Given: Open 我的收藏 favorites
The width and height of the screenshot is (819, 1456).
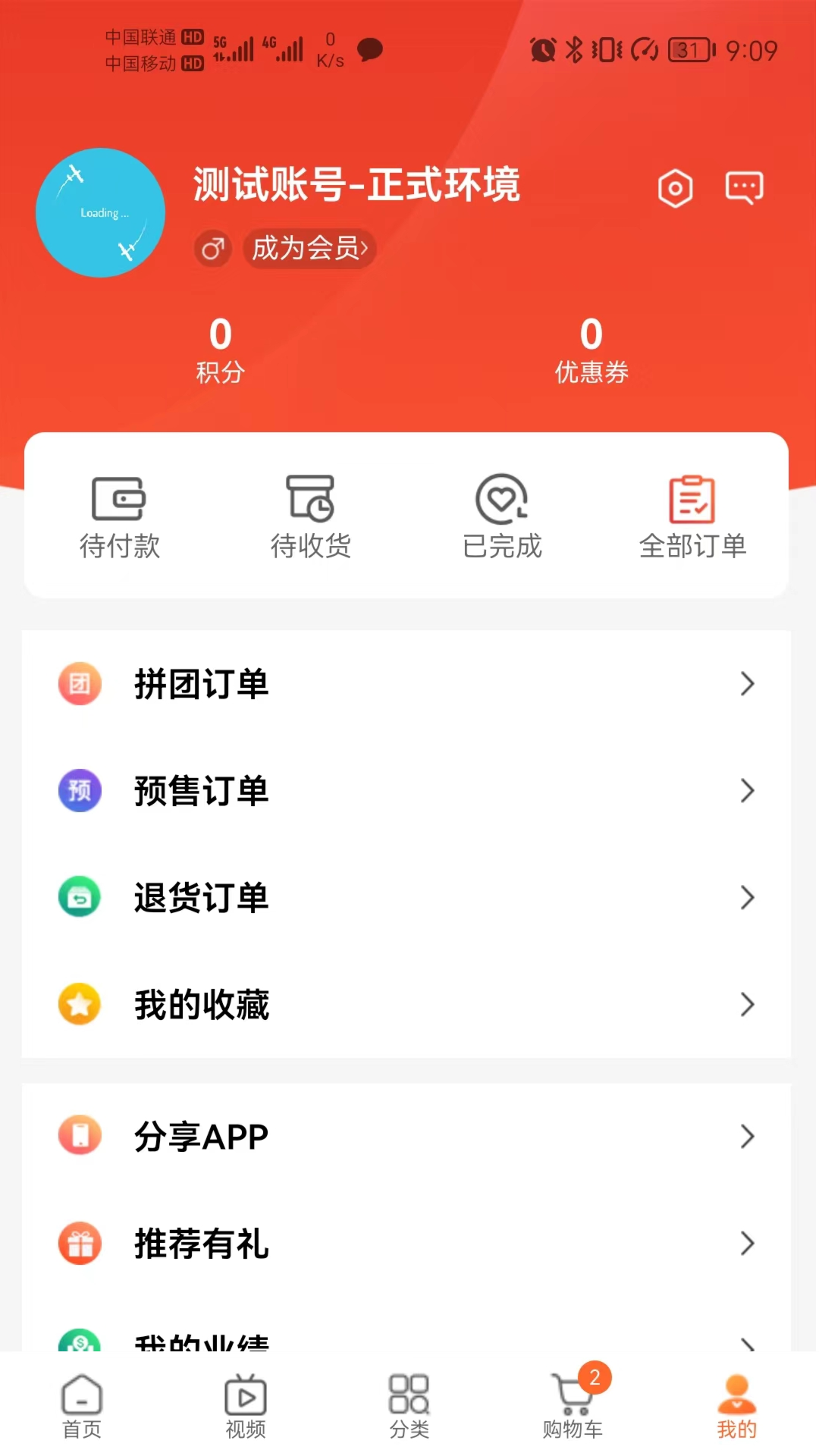Looking at the screenshot, I should [406, 1005].
